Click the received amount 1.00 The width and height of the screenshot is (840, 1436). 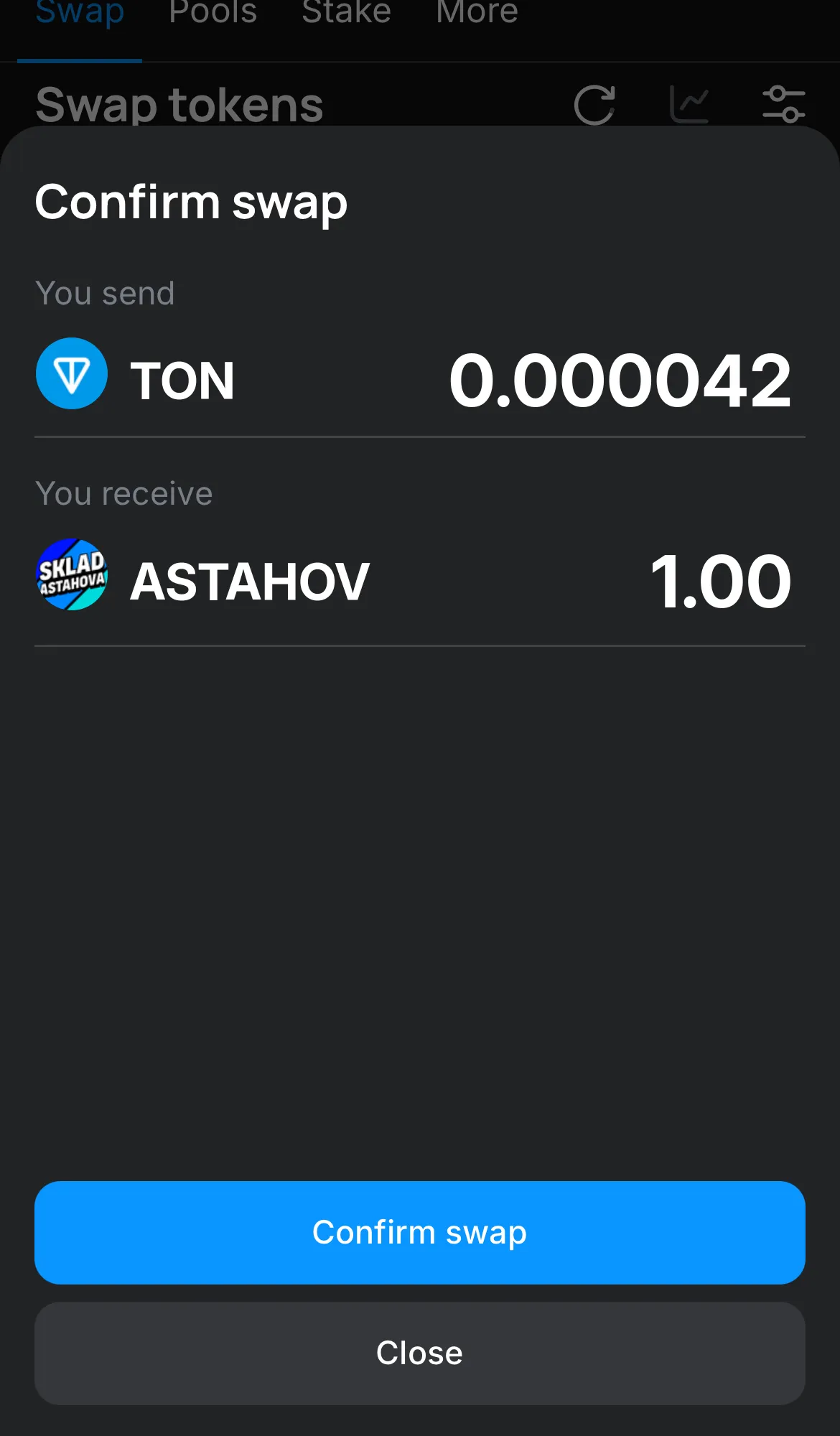pyautogui.click(x=721, y=582)
